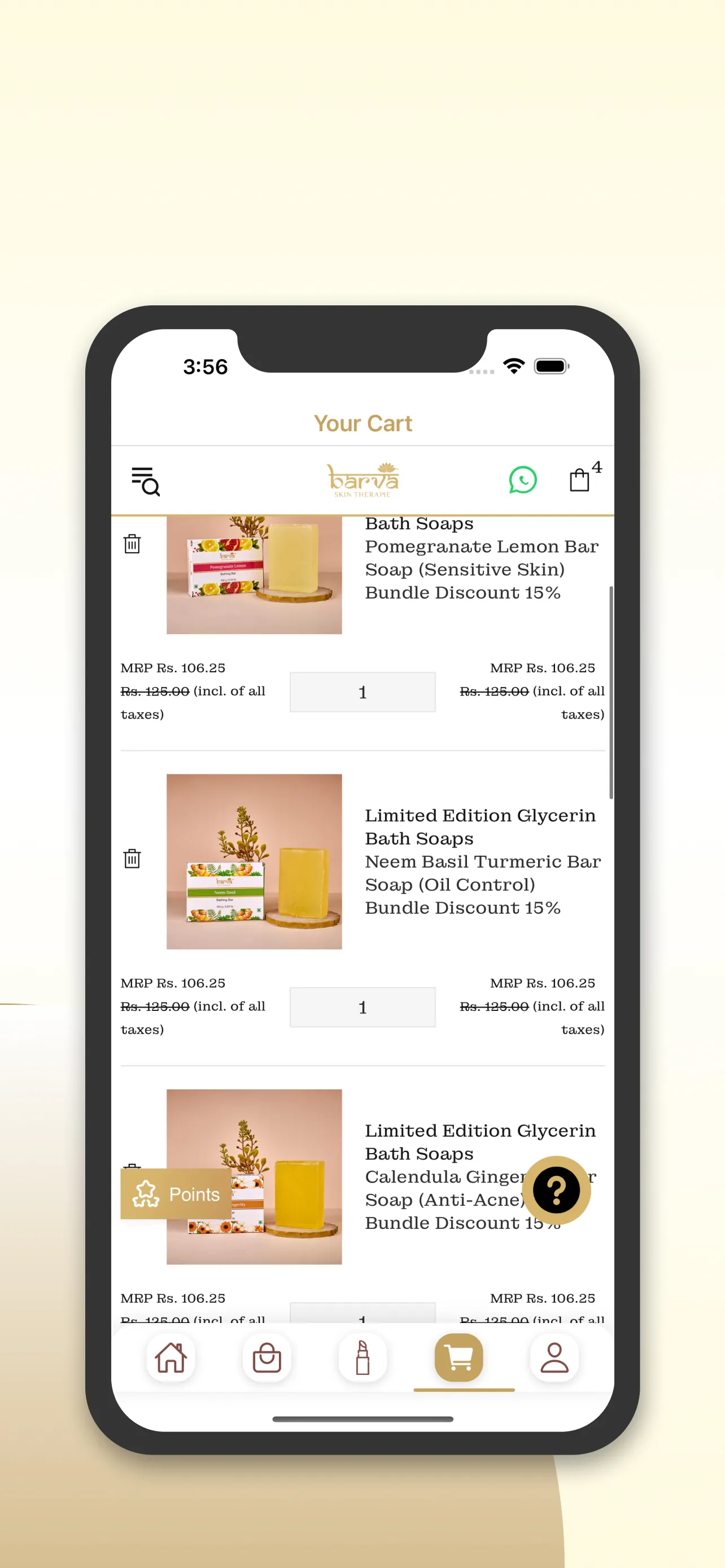Screen dimensions: 725x1568
Task: Open the search with filter icon
Action: (x=146, y=481)
